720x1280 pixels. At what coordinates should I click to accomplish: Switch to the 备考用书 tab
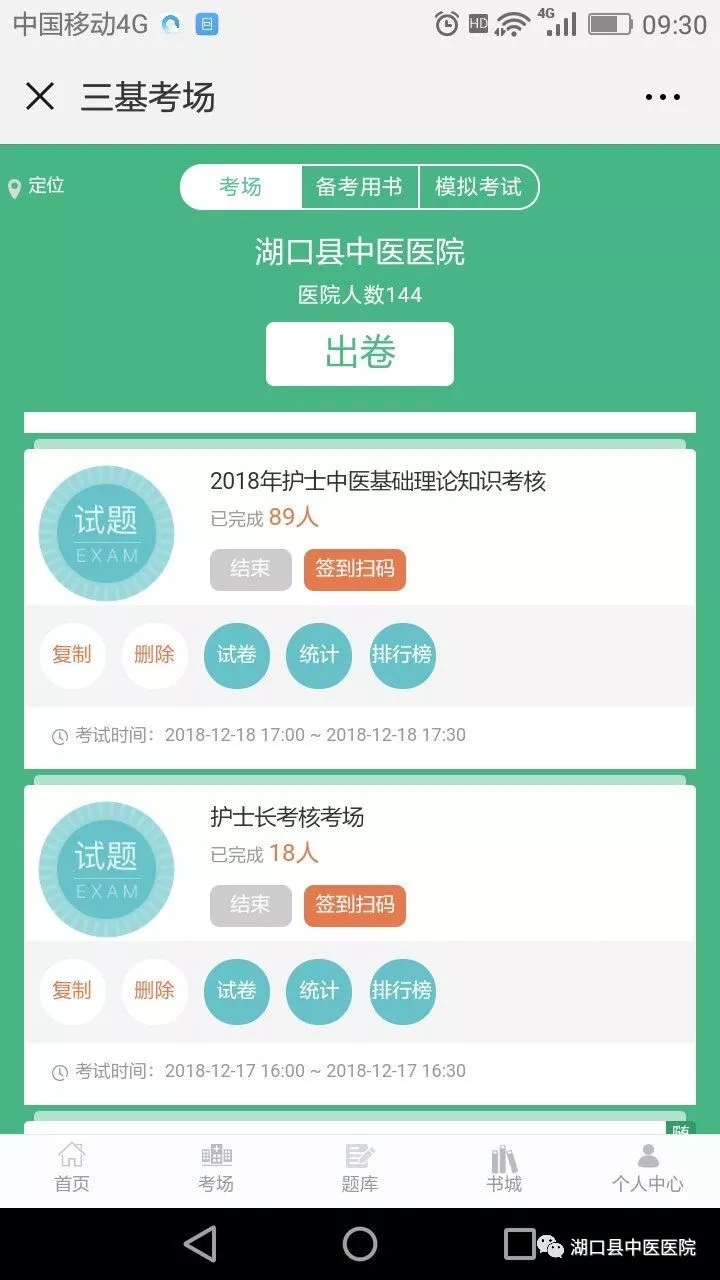(359, 187)
